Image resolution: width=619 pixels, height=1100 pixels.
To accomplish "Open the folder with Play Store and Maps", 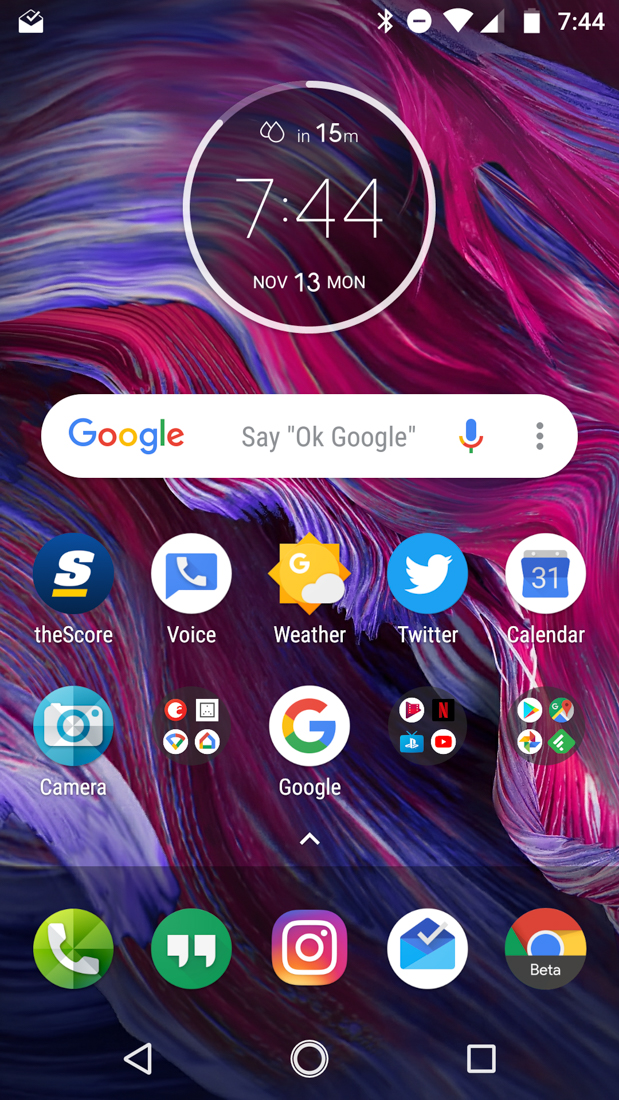I will pyautogui.click(x=545, y=727).
